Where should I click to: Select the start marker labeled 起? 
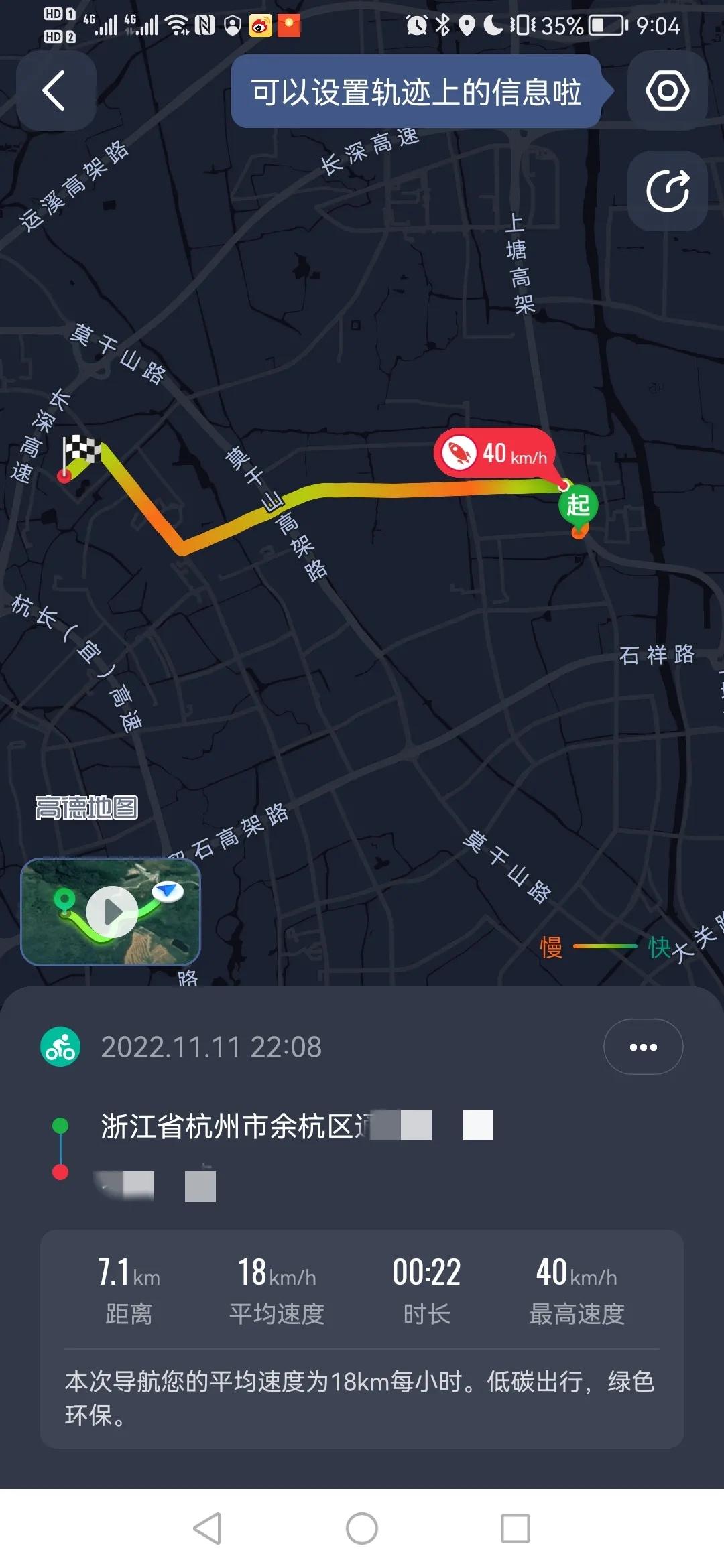coord(579,505)
